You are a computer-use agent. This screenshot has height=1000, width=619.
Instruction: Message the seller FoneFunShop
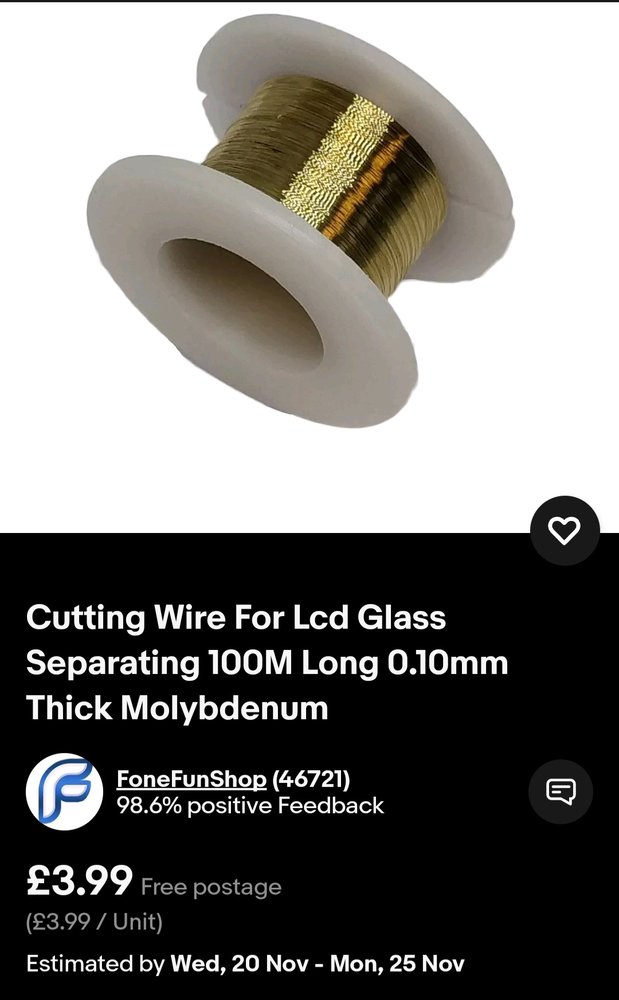point(560,792)
